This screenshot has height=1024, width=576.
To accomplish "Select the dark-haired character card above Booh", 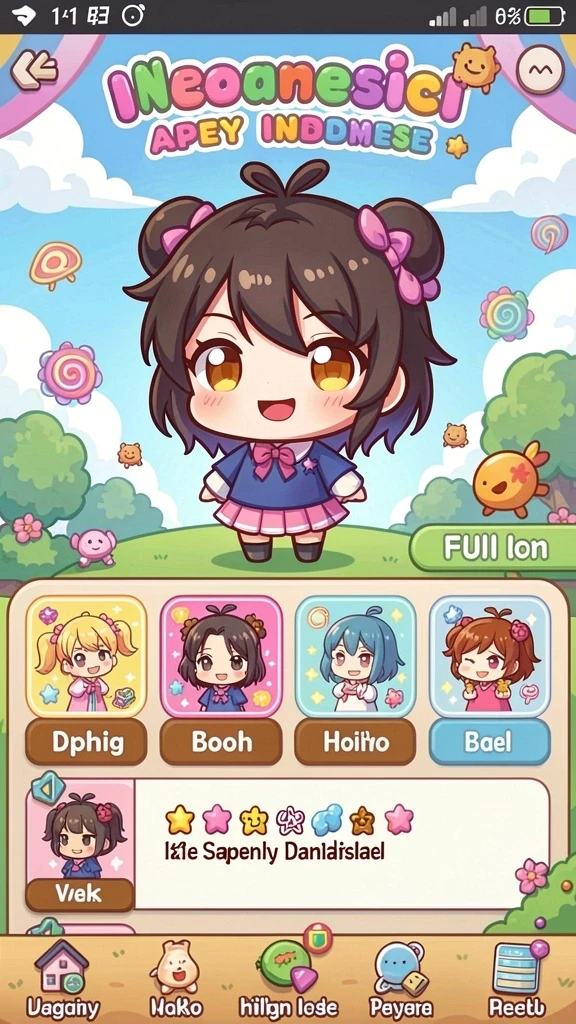I will (221, 656).
